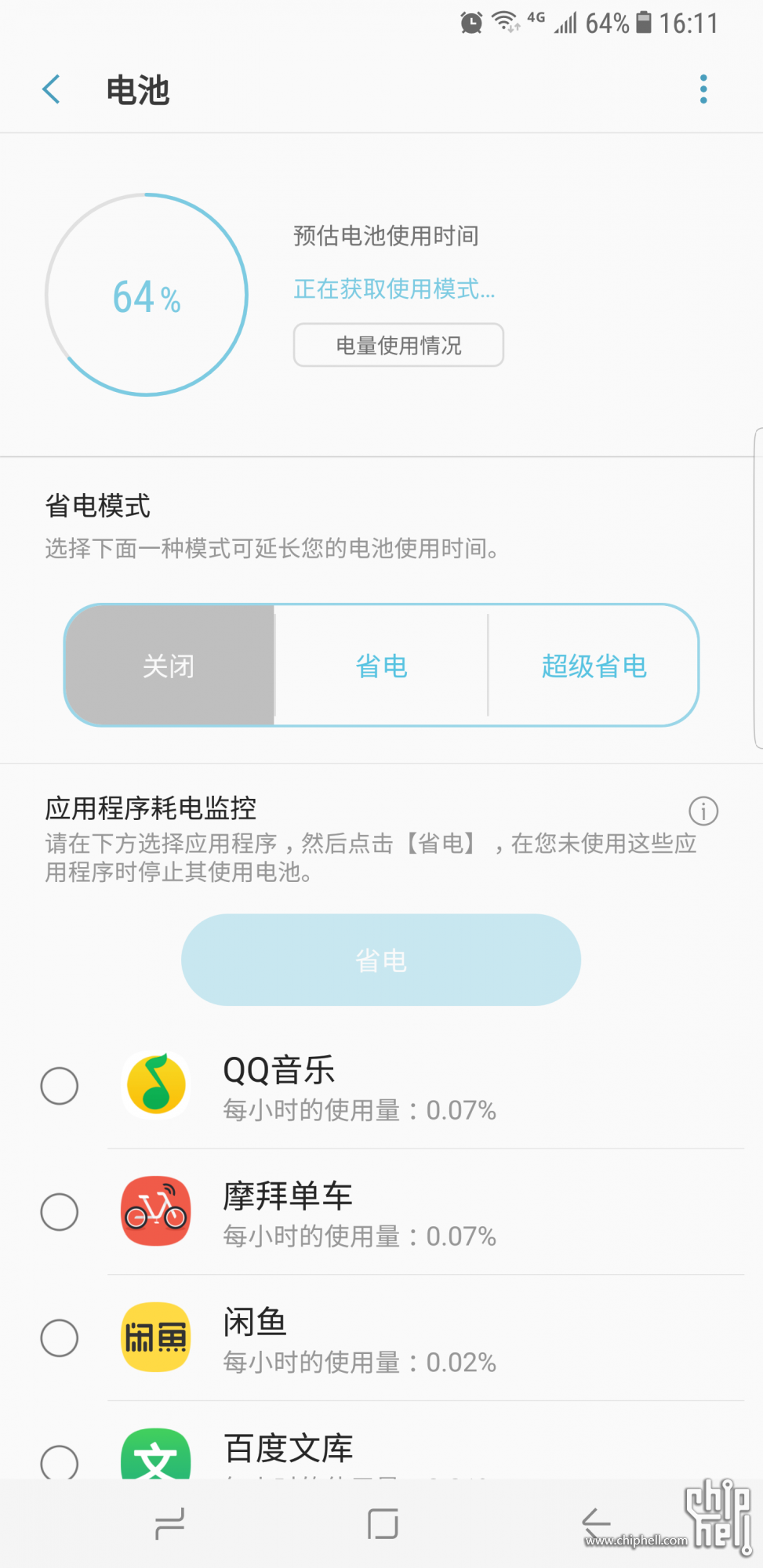Tap the info icon beside 应用程序耗电监控
This screenshot has height=1568, width=763.
[x=704, y=811]
